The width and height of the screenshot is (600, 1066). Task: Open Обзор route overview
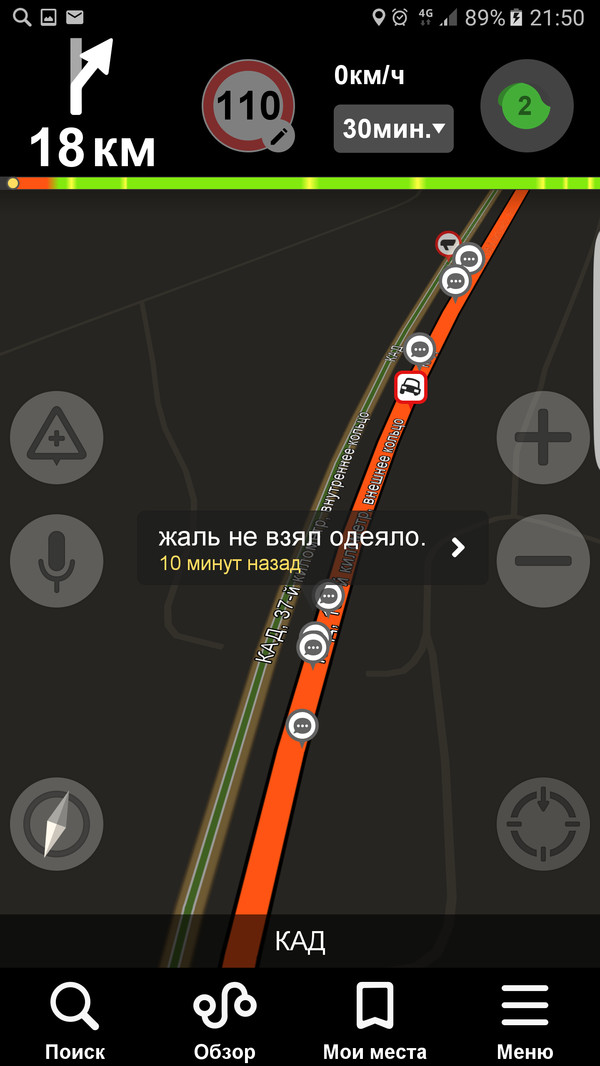click(x=224, y=1022)
